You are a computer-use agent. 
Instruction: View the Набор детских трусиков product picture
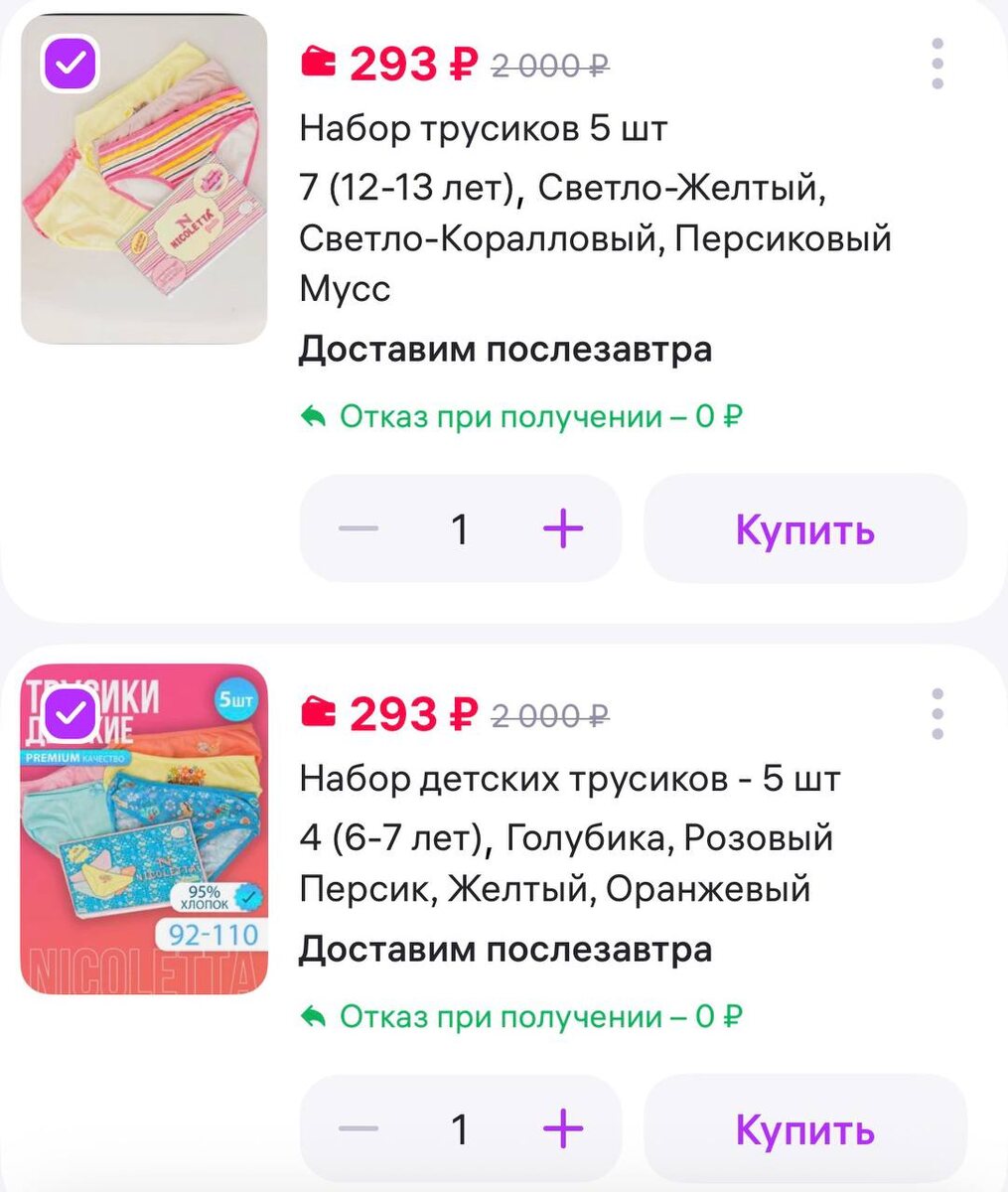tap(145, 844)
